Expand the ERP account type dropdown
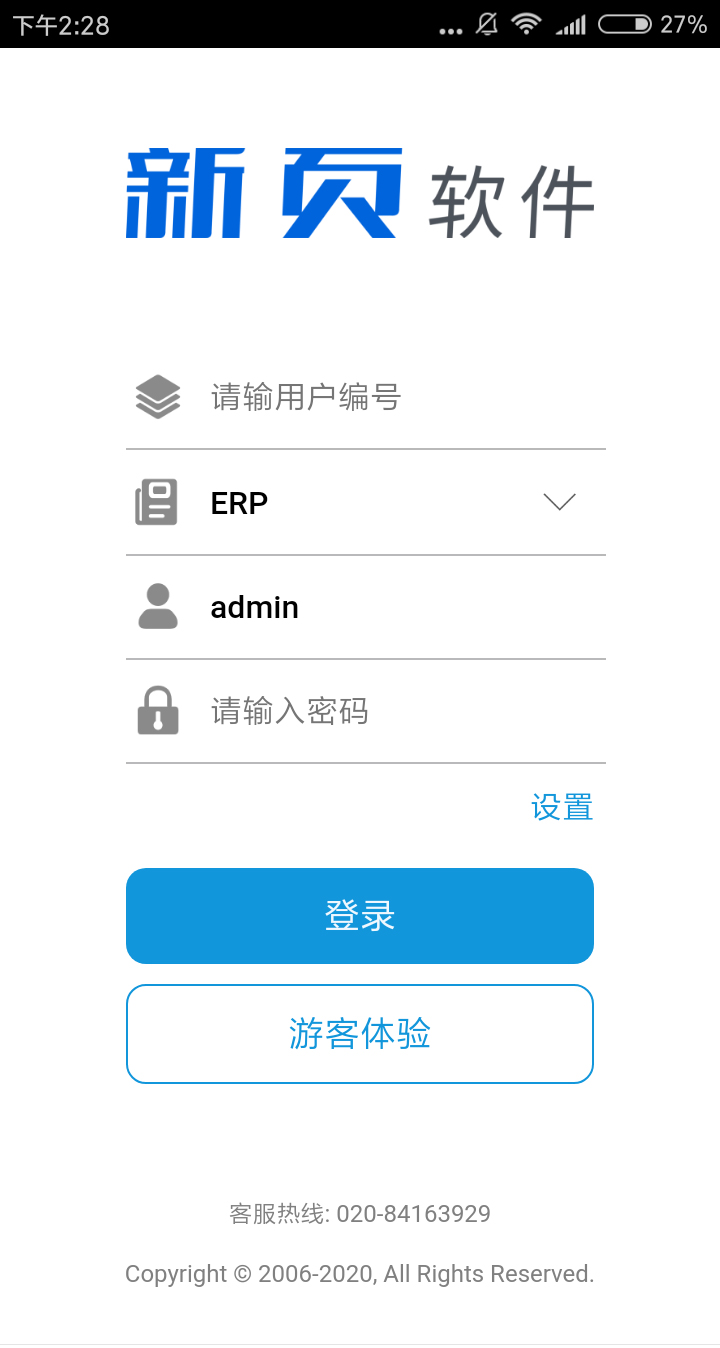 click(360, 501)
